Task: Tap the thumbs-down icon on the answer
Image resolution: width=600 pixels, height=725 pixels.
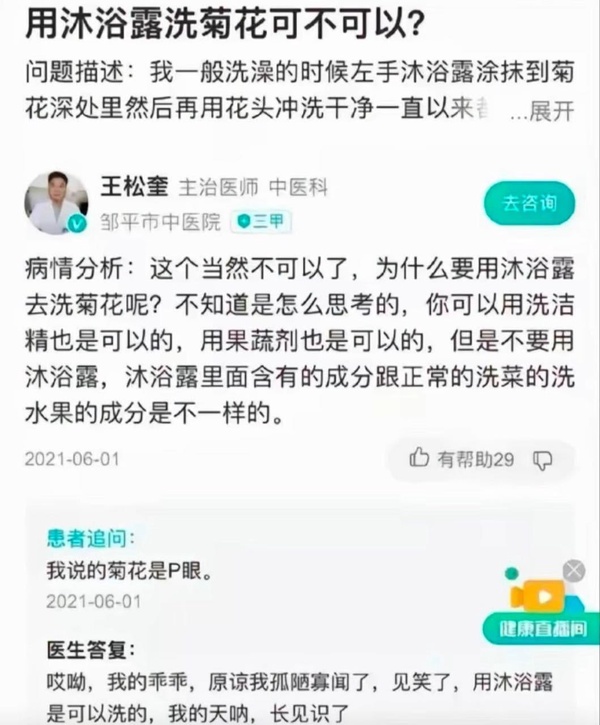Action: tap(543, 459)
